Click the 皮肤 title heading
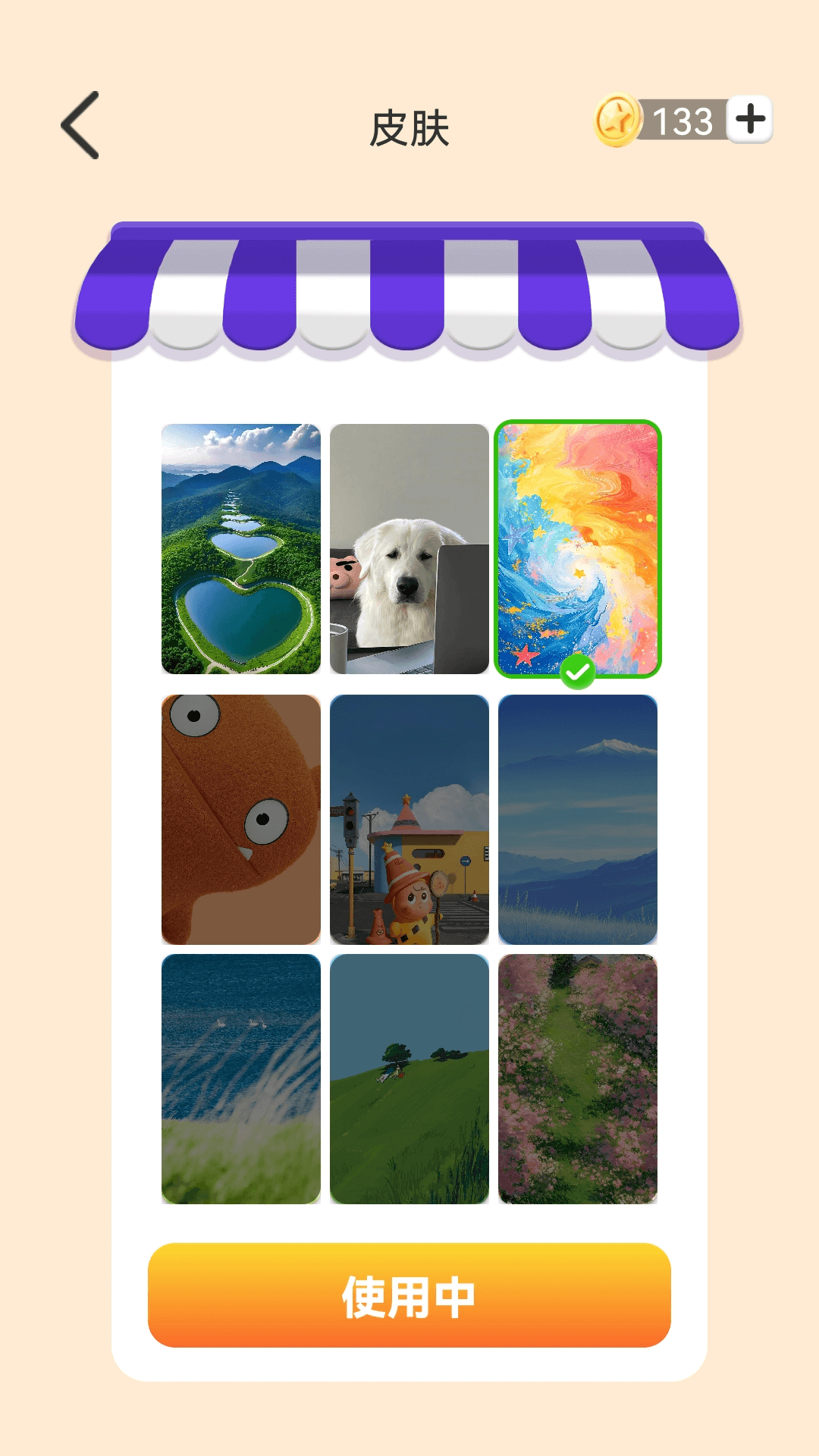Image resolution: width=819 pixels, height=1456 pixels. [x=409, y=127]
